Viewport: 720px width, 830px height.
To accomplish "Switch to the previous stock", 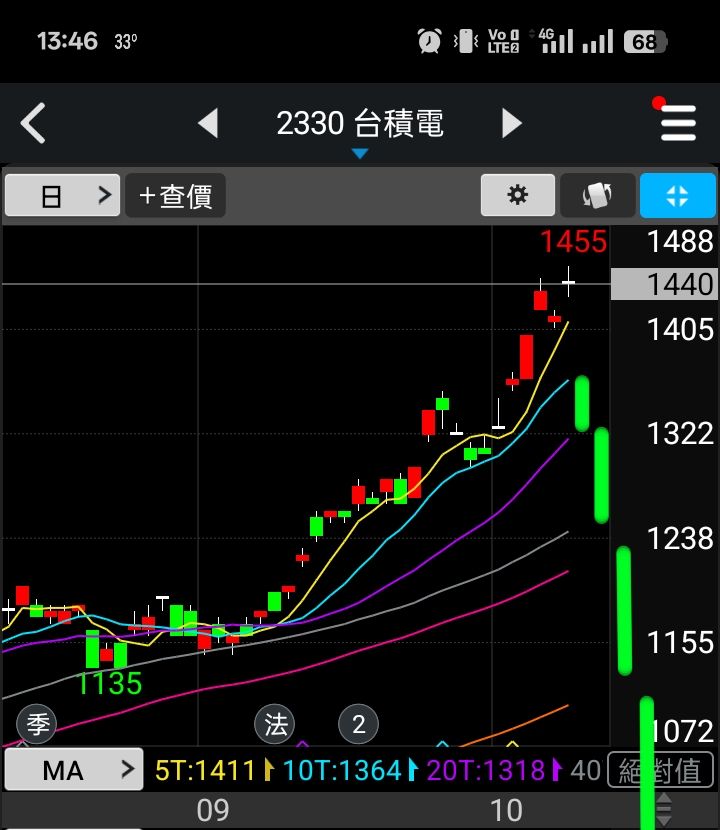I will coord(208,123).
